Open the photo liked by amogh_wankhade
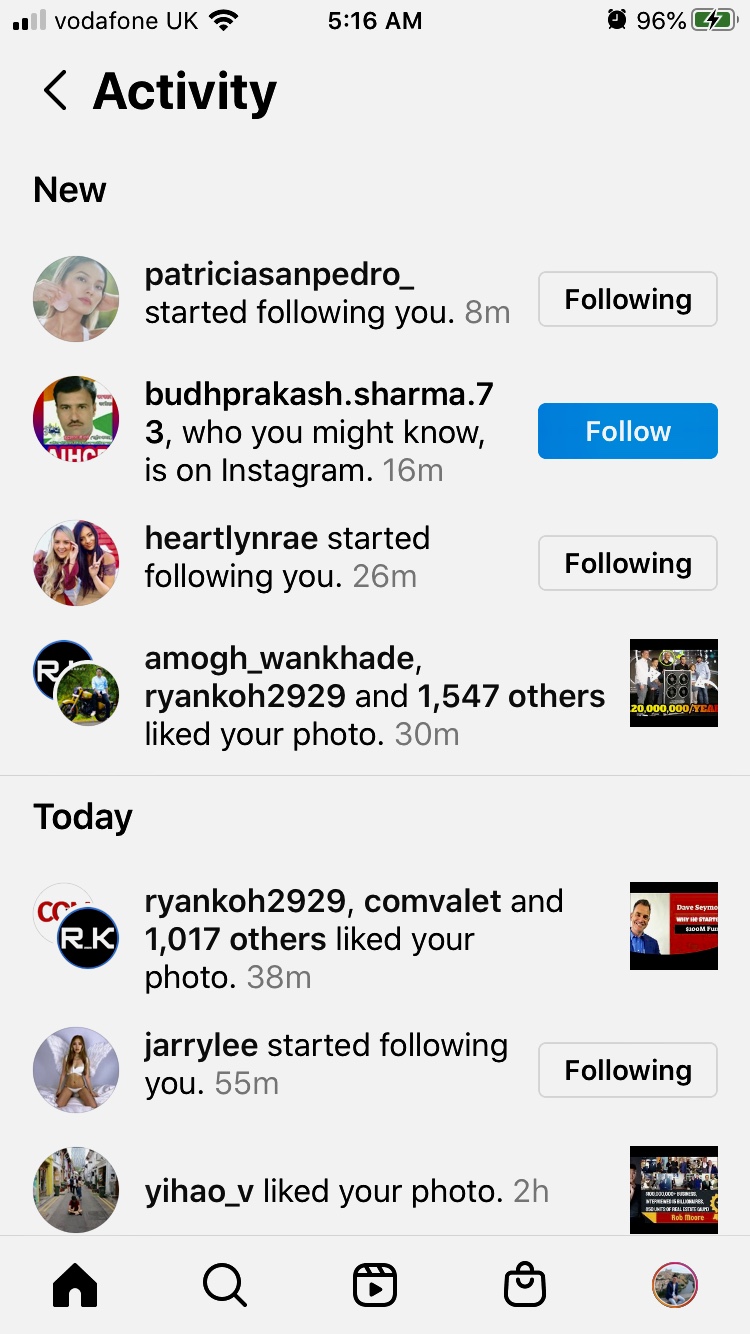 click(x=673, y=683)
